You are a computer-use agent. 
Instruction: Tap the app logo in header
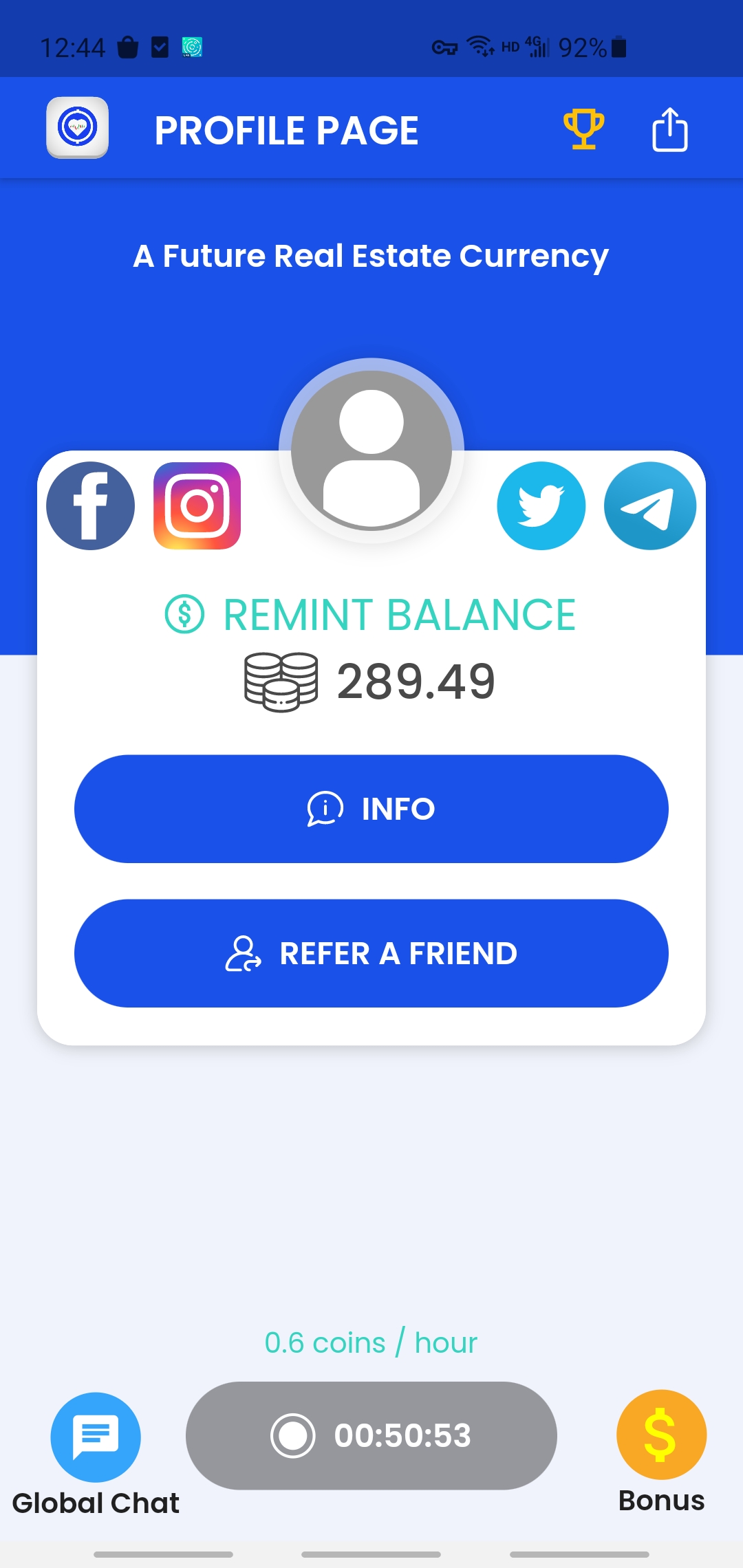click(77, 128)
